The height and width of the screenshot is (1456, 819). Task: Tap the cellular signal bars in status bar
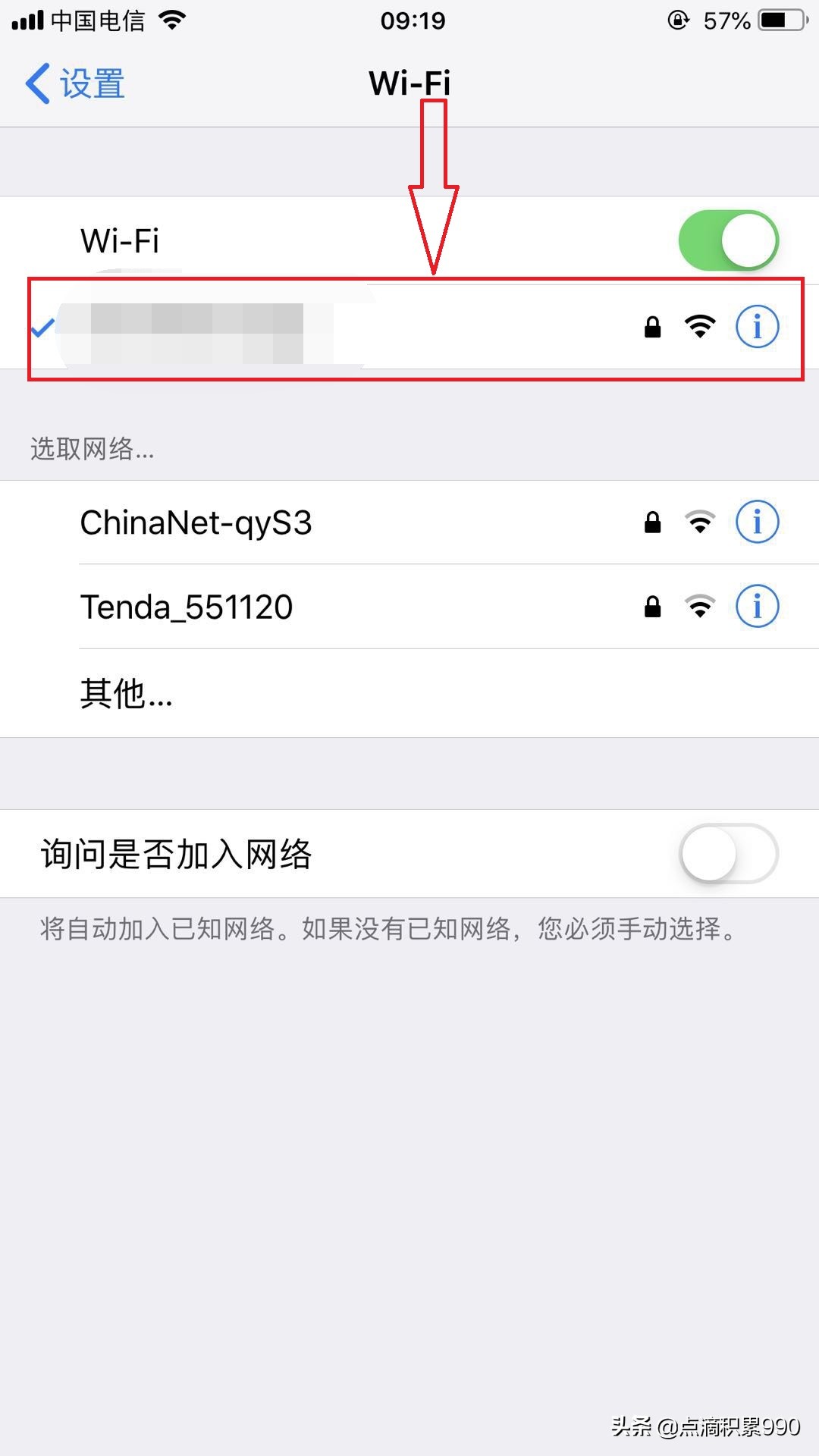pos(29,19)
